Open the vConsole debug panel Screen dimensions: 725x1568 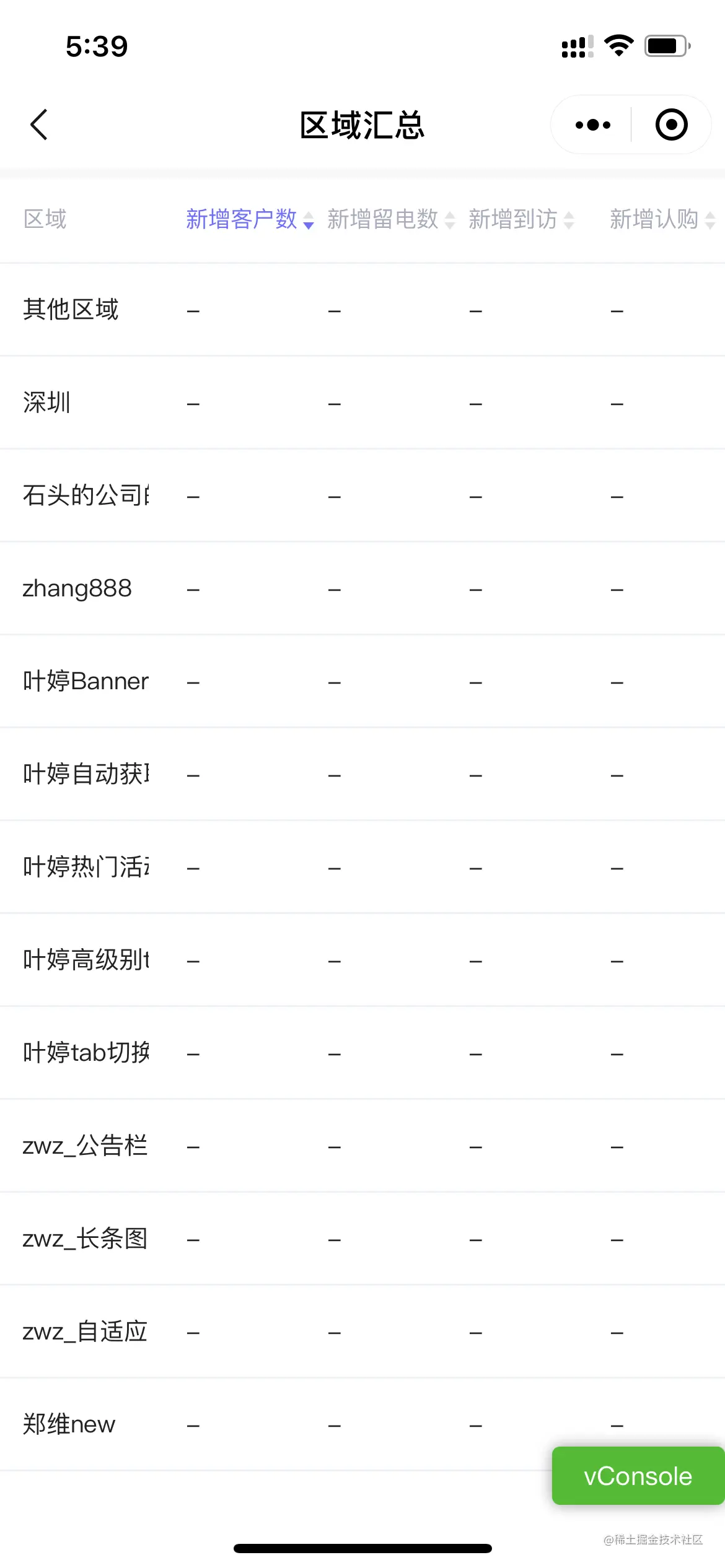tap(638, 1476)
